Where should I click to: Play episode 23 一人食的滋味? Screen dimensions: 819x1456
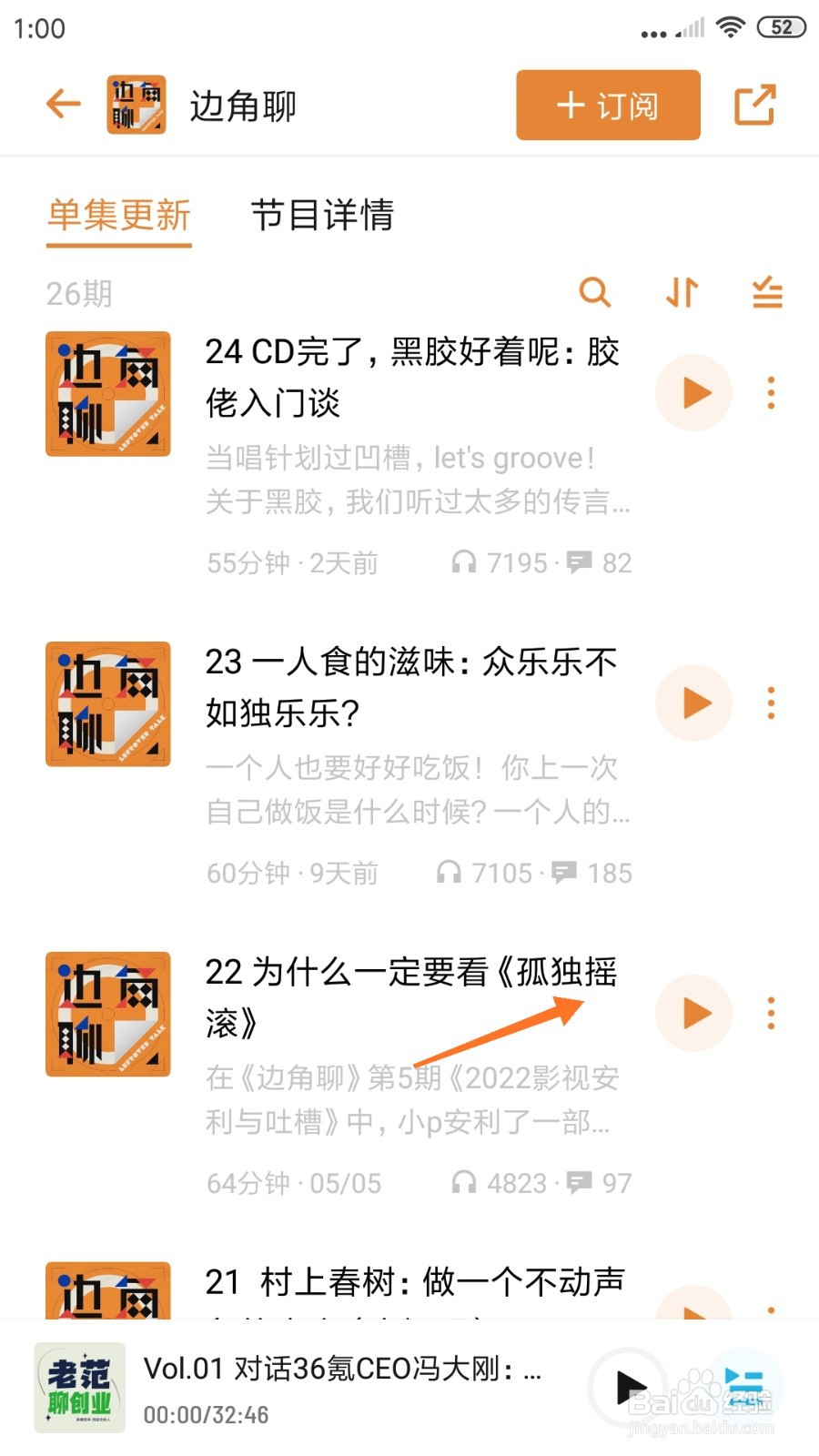coord(694,703)
